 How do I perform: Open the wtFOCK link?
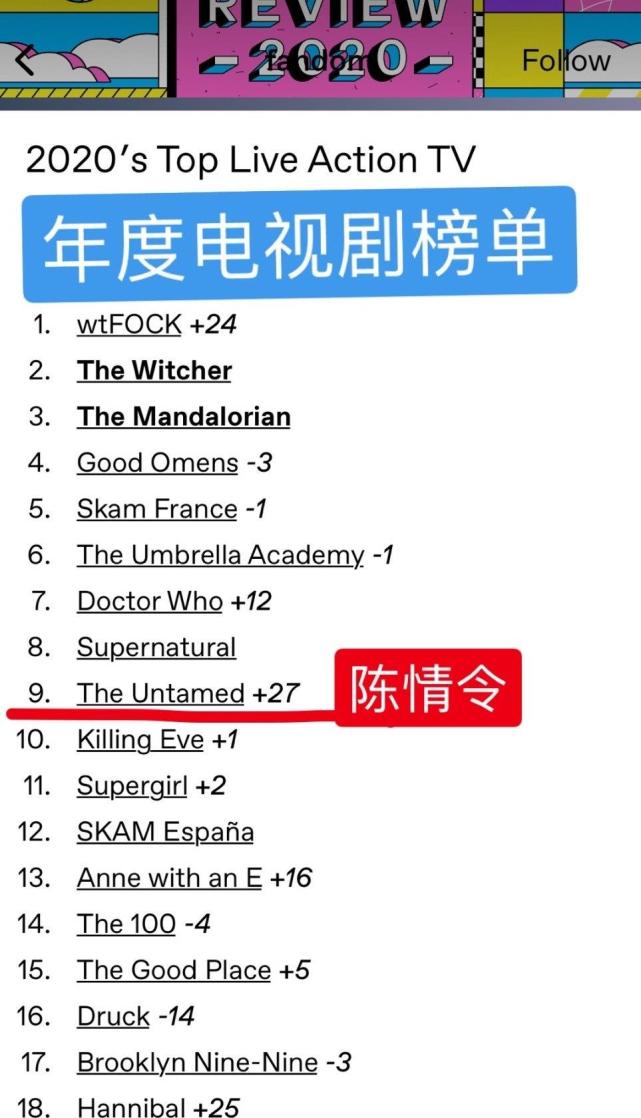coord(129,324)
